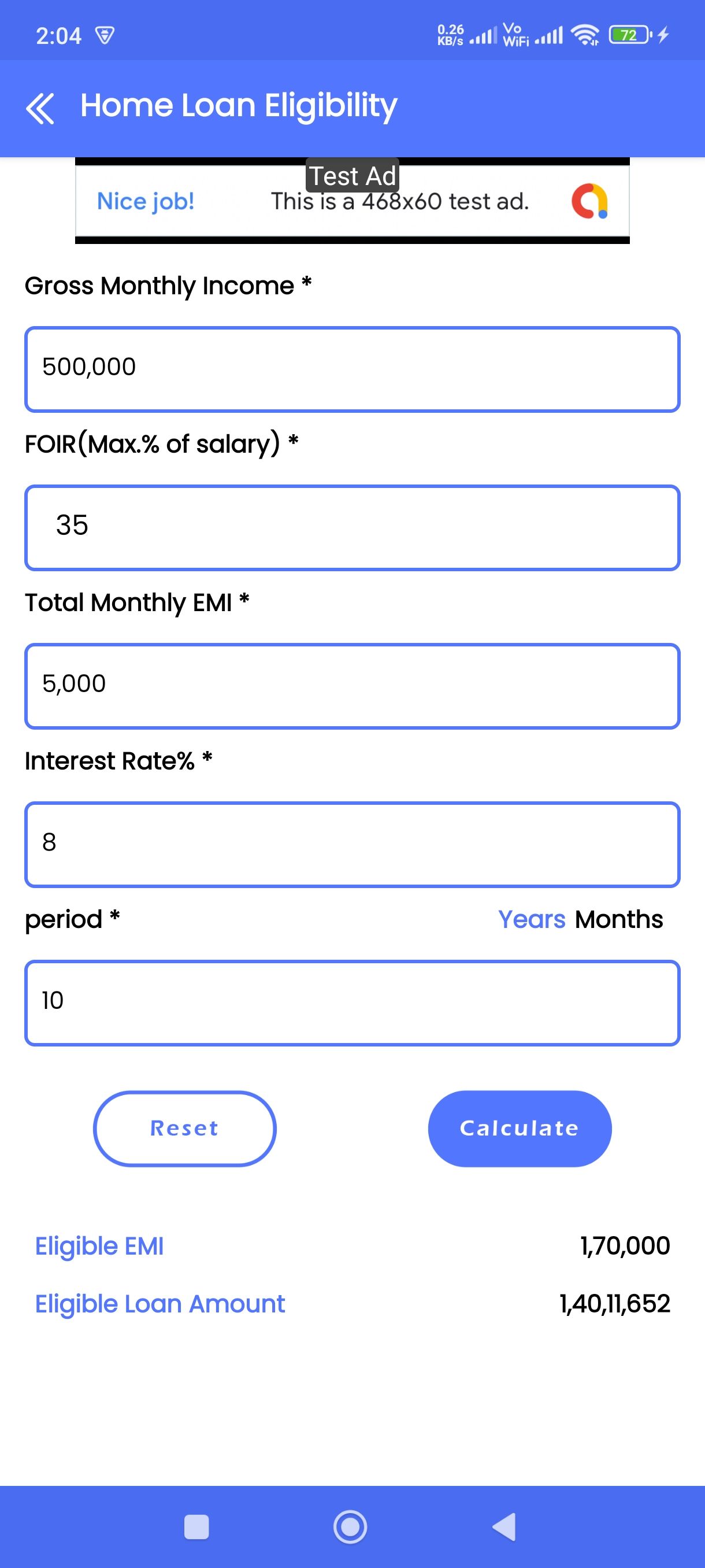This screenshot has width=705, height=1568.
Task: Switch the period unit to Months
Action: click(x=619, y=919)
